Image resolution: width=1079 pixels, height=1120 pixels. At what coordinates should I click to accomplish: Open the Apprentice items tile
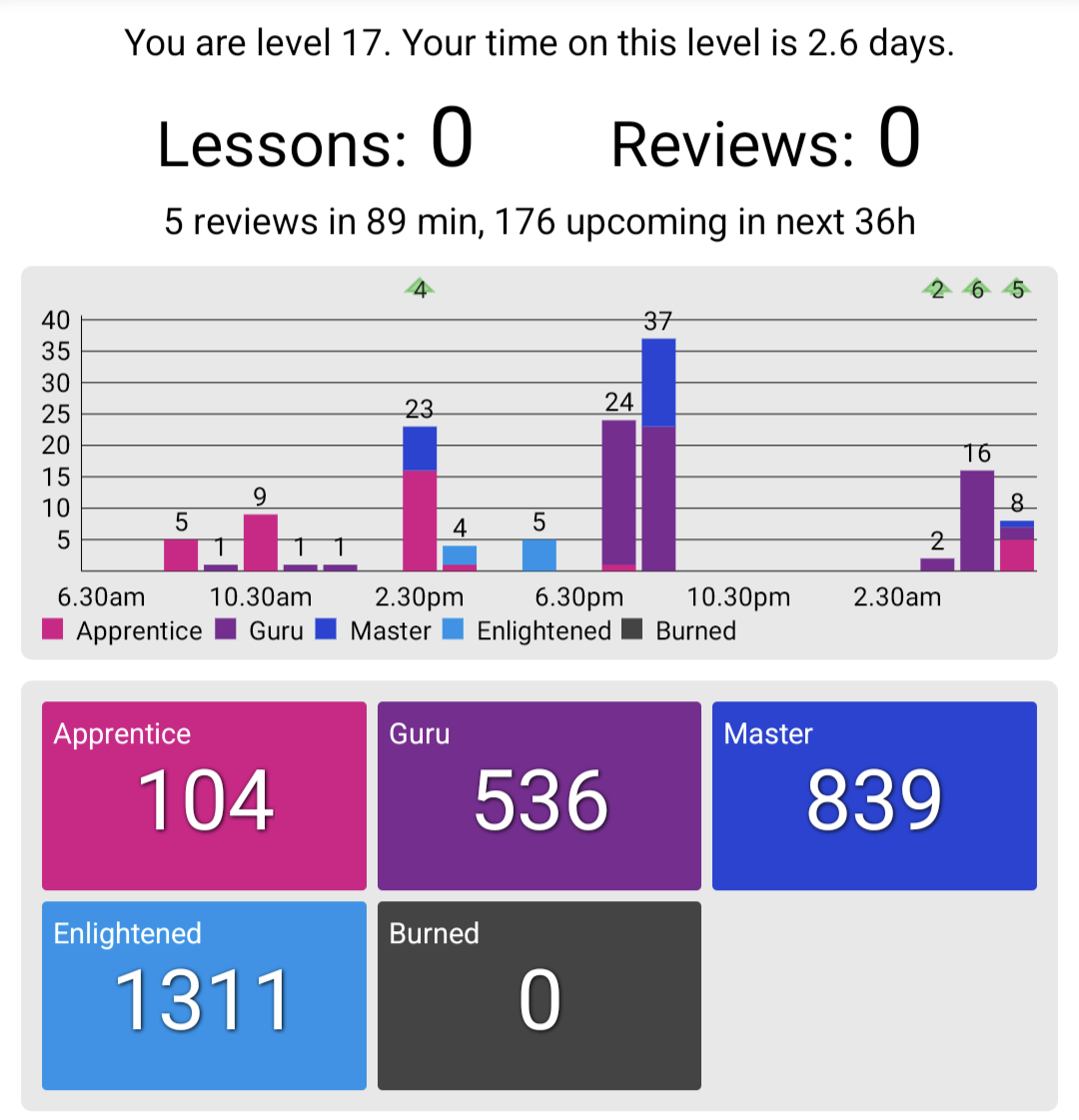point(204,795)
